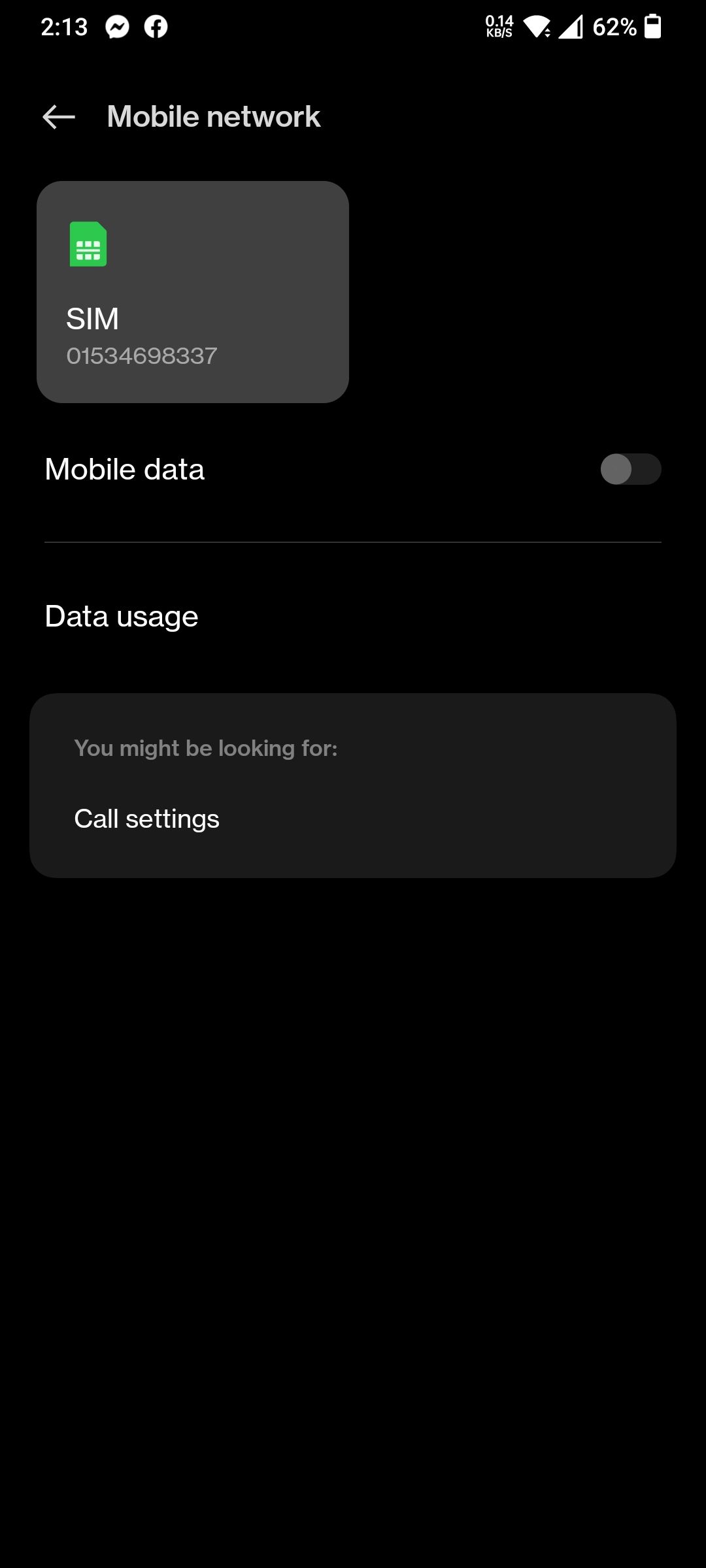The height and width of the screenshot is (1568, 706).
Task: Tap the Wi-Fi status icon
Action: [537, 25]
